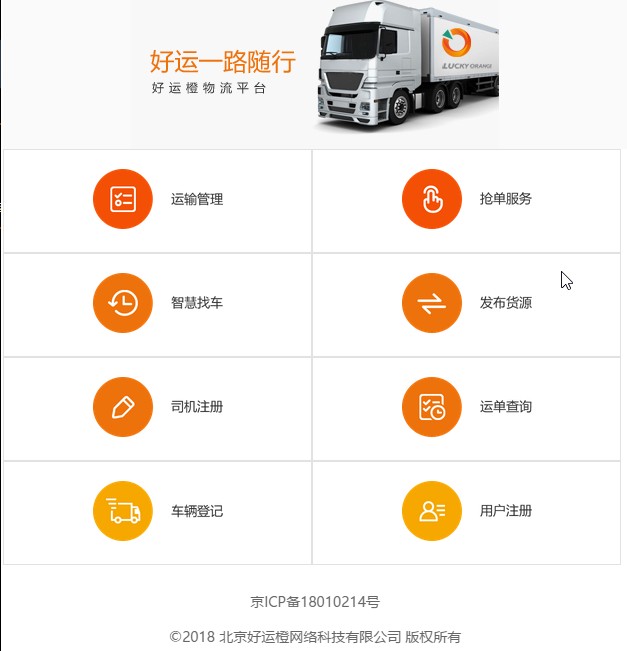This screenshot has width=627, height=651.
Task: Open 运单查询 waybill lookup
Action: coord(466,408)
